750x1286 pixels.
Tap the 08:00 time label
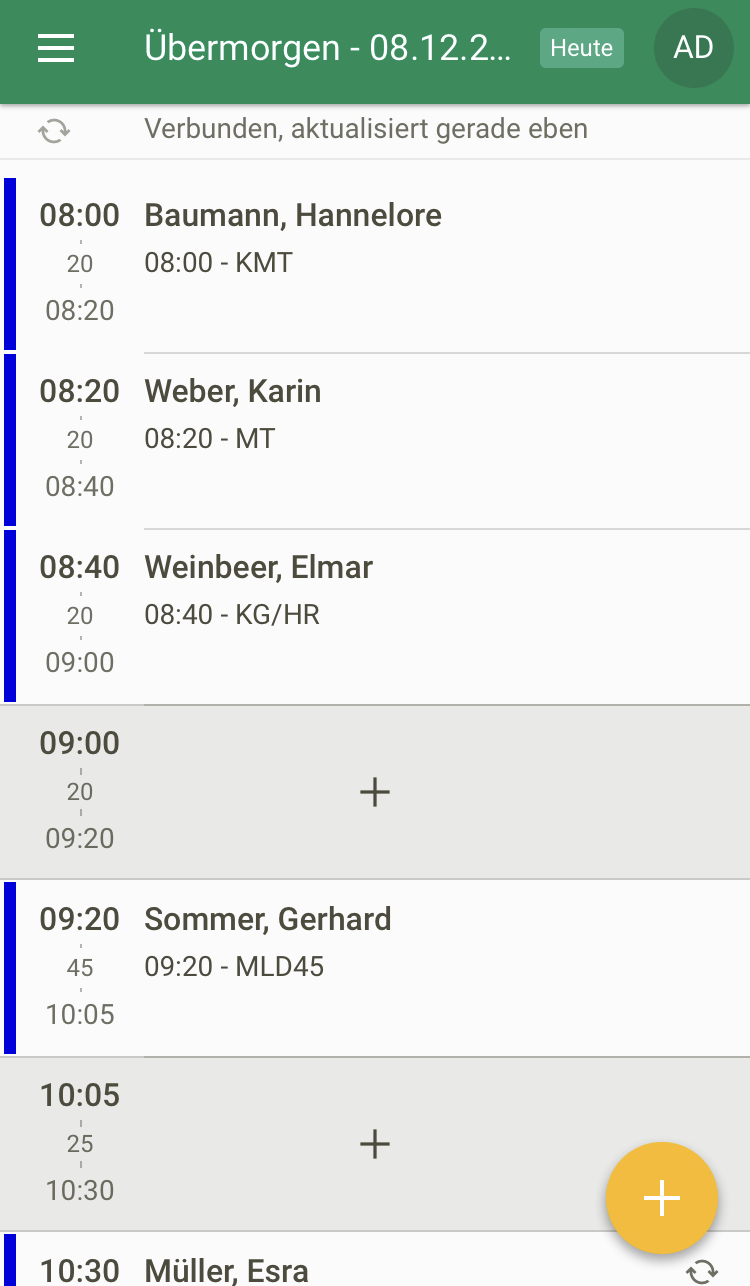pos(79,215)
